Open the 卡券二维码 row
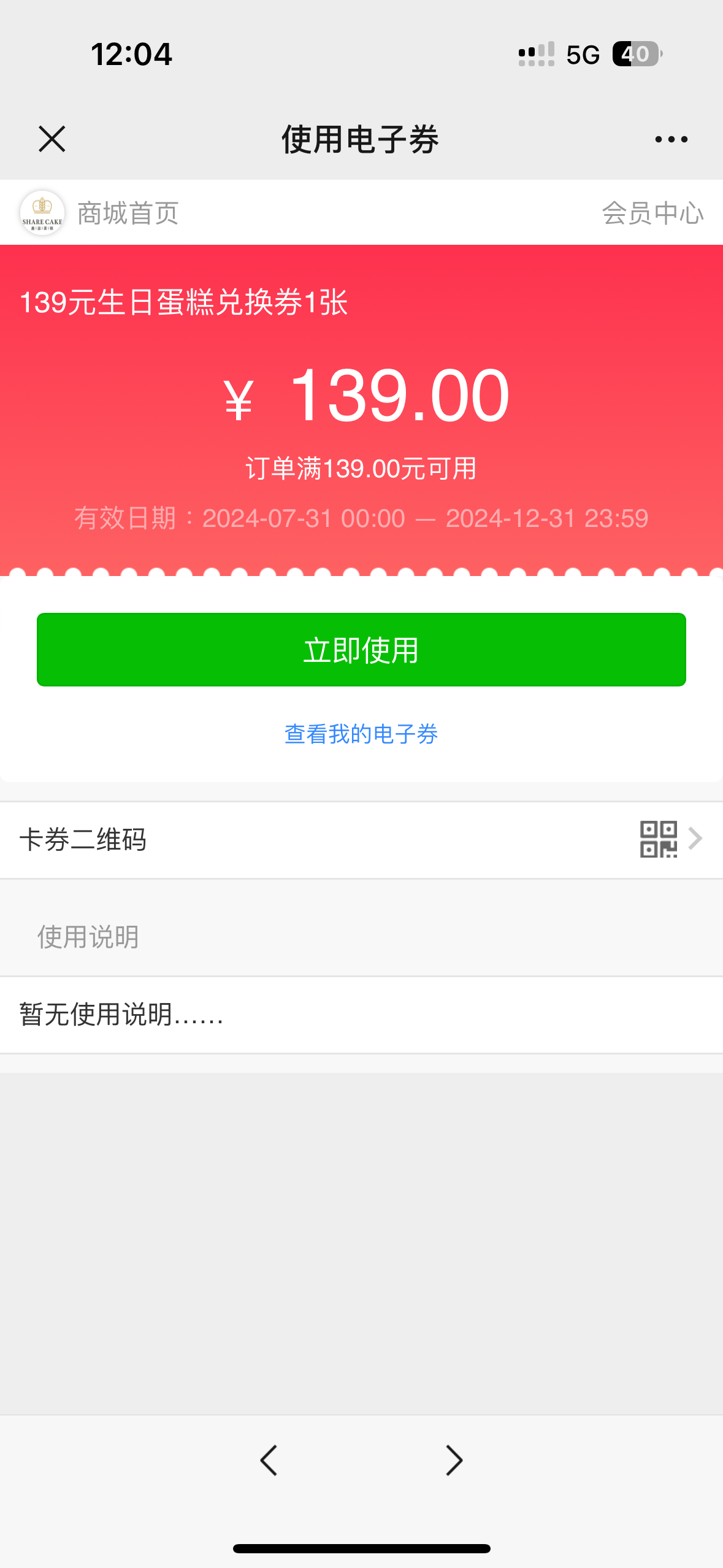723x1568 pixels. click(x=361, y=839)
